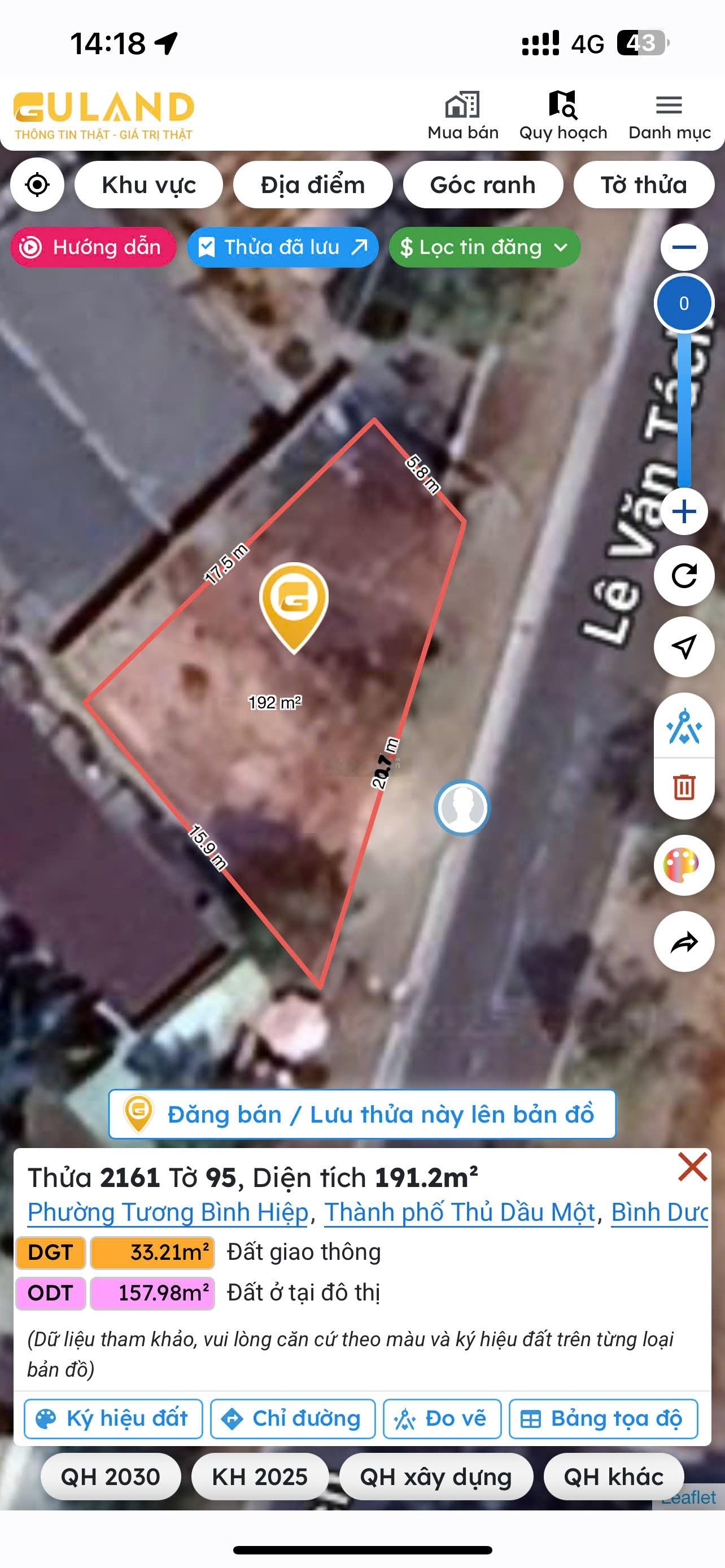The width and height of the screenshot is (725, 1568).
Task: Share this plot location
Action: pyautogui.click(x=684, y=941)
